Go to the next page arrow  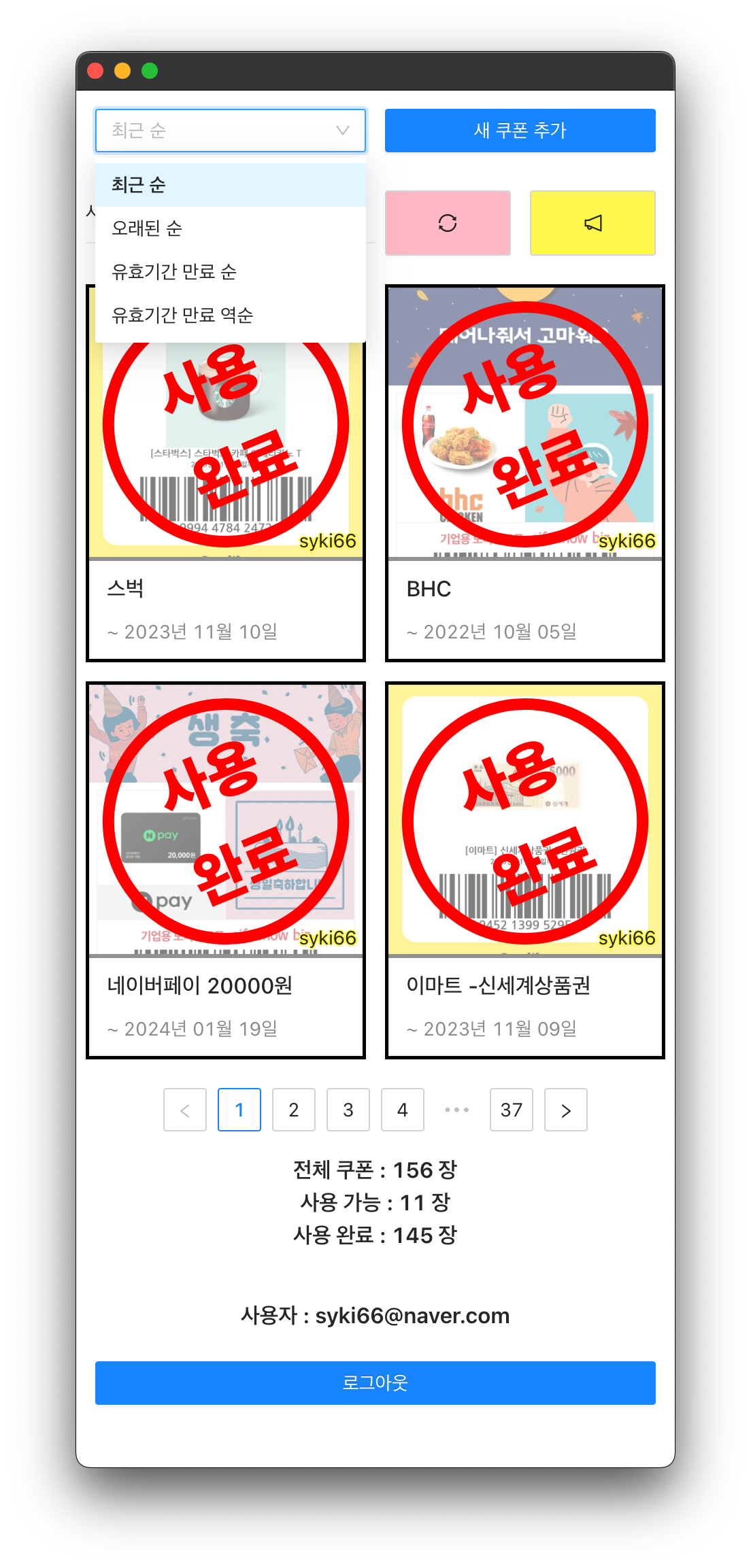566,1110
